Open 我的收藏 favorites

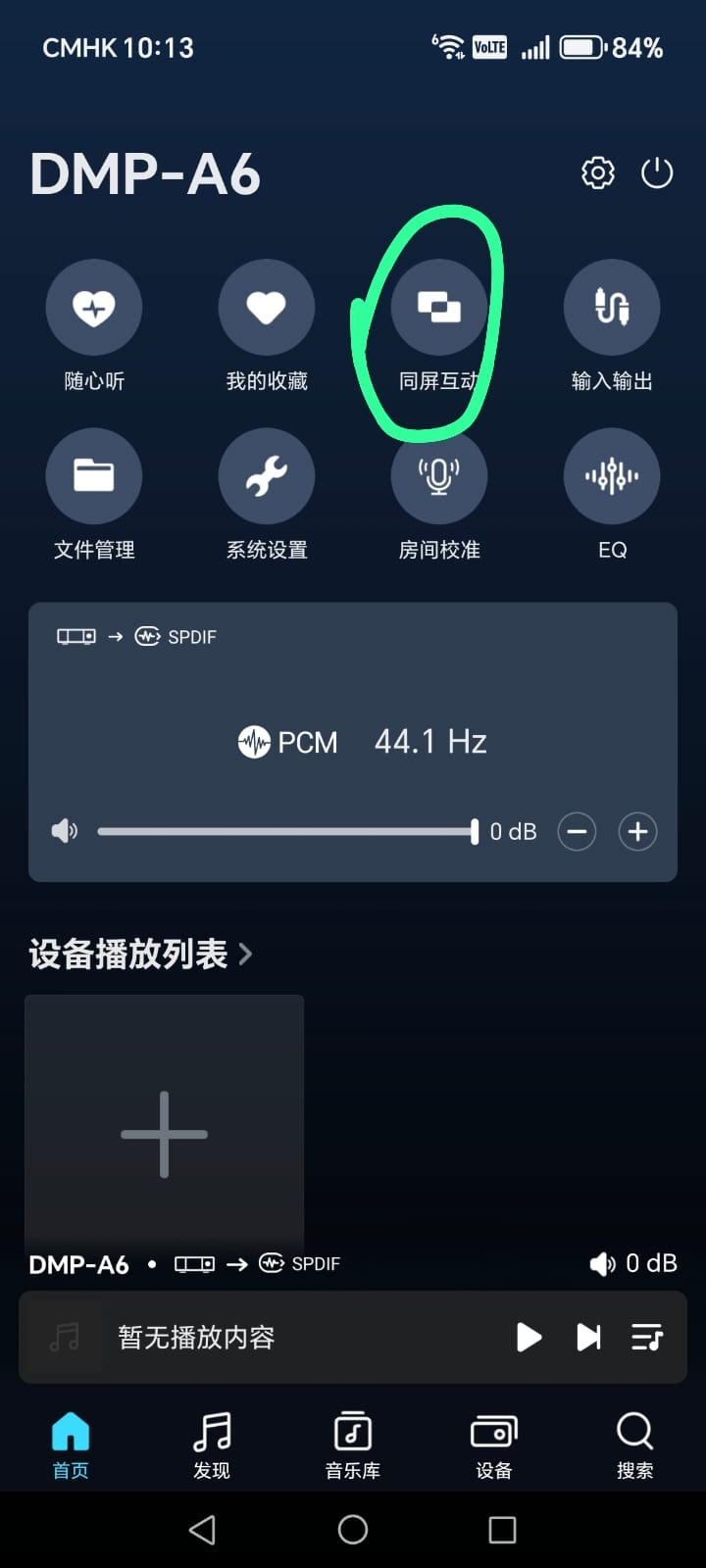pos(266,308)
